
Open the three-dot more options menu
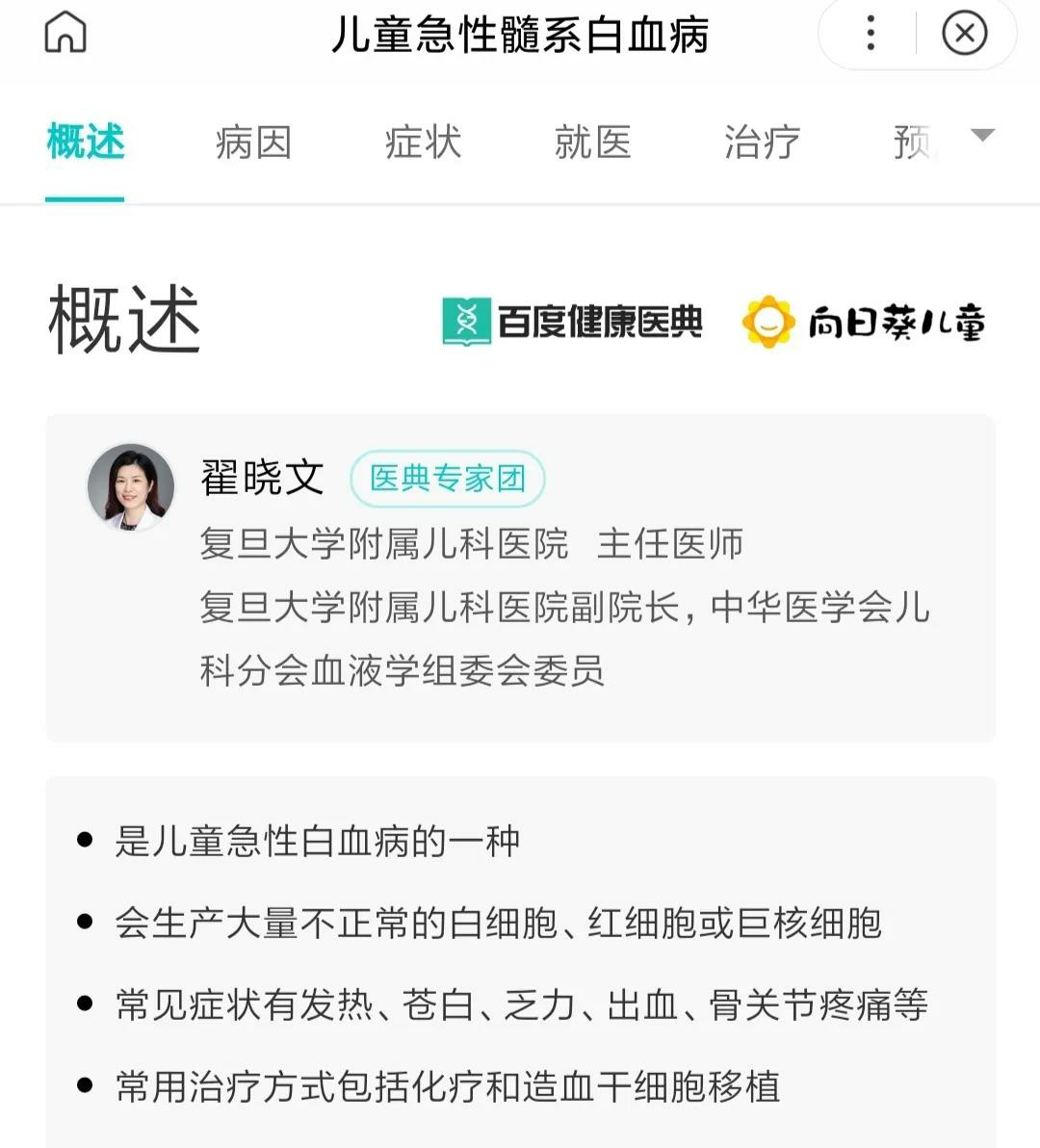click(871, 34)
